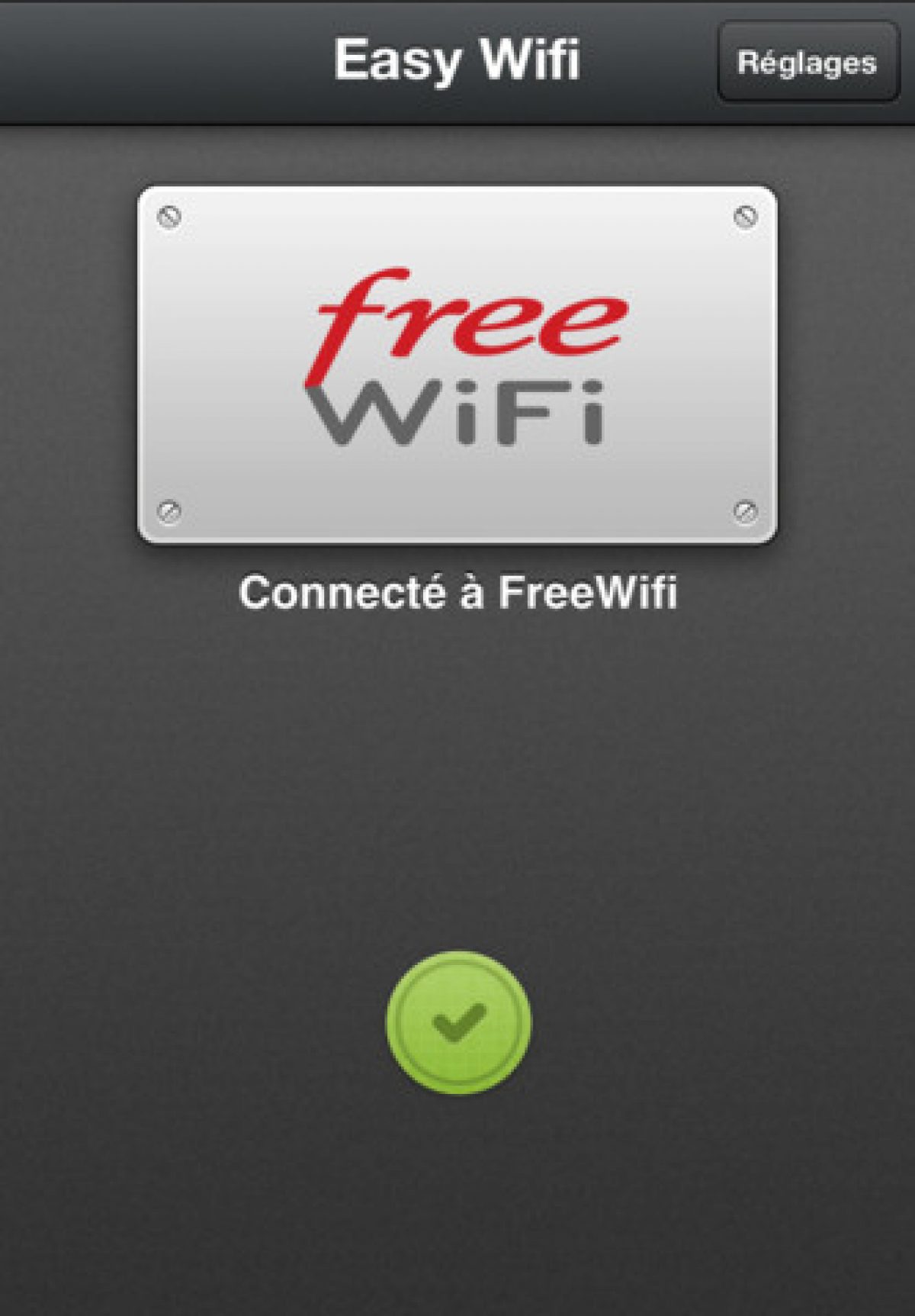The height and width of the screenshot is (1316, 915).
Task: Open the Réglages settings button
Action: coord(807,62)
